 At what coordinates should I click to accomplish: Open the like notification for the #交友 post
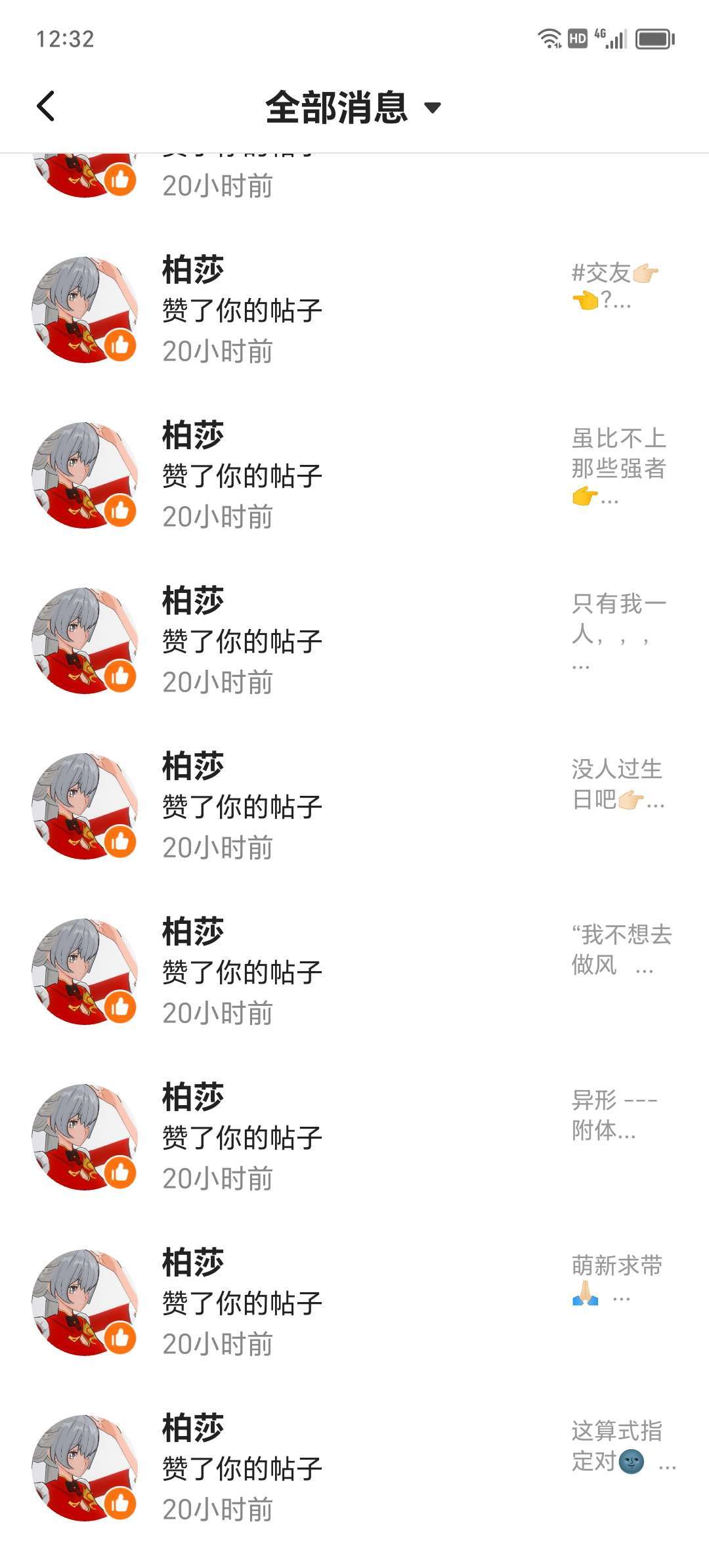click(x=354, y=309)
